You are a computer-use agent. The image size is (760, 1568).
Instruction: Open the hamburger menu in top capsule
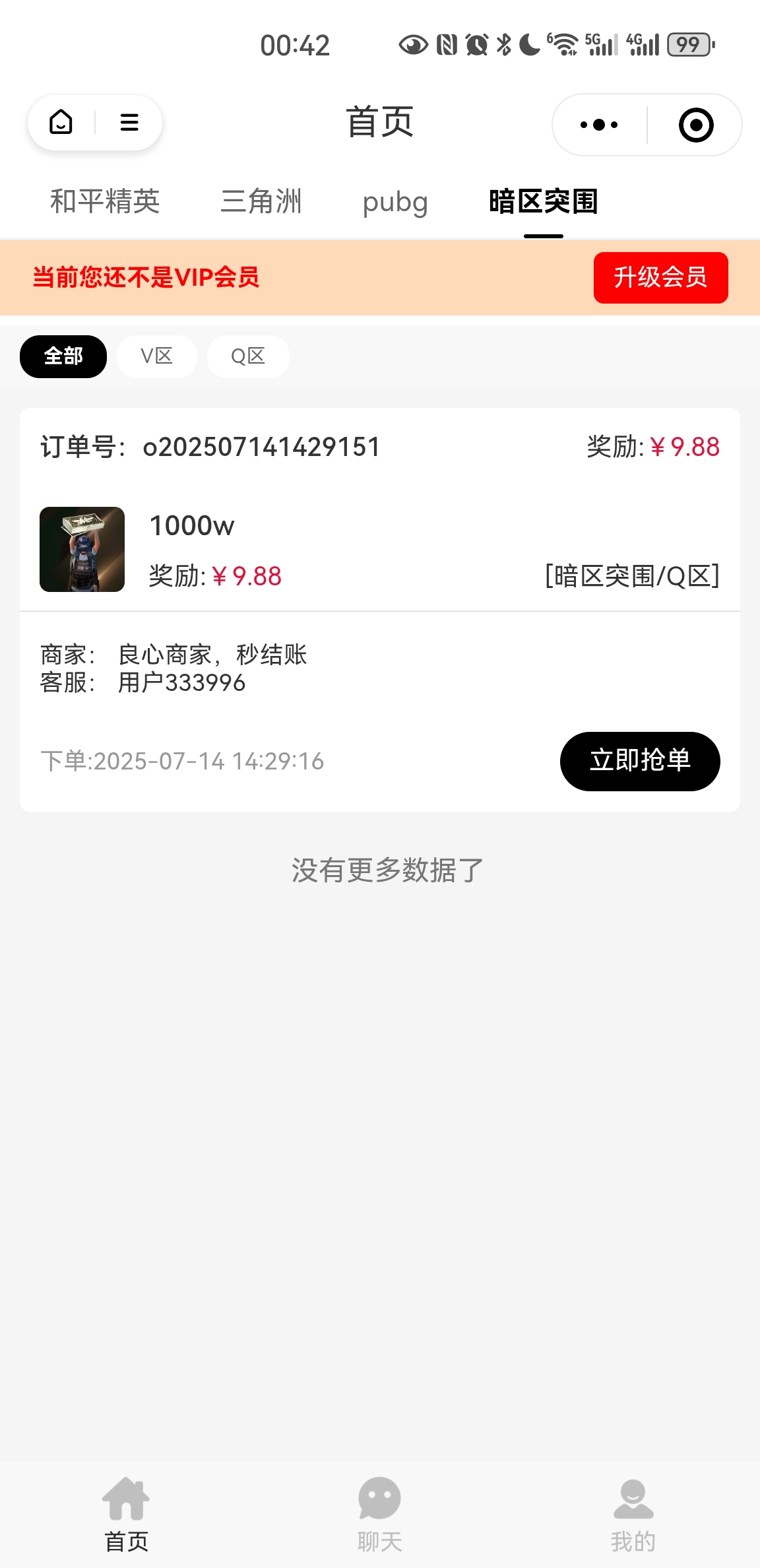coord(129,123)
